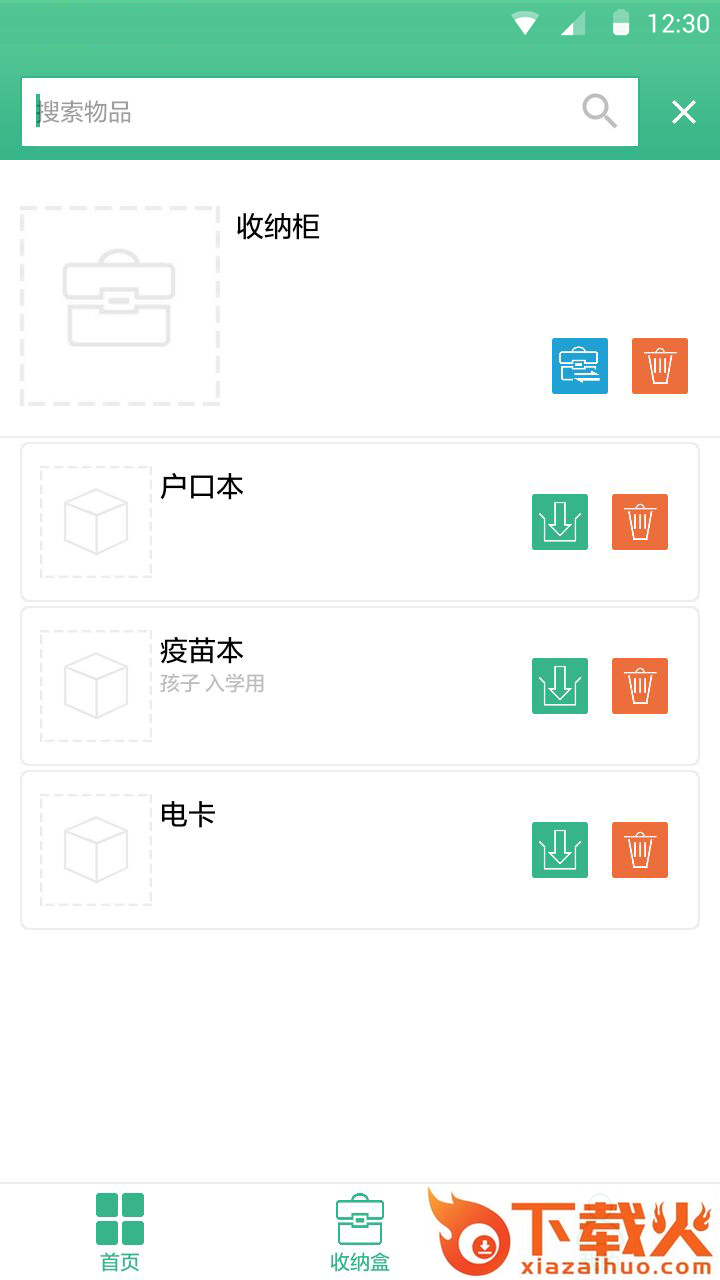Screen dimensions: 720x1280
Task: Click the green move-in icon for 疫苗本
Action: (x=559, y=686)
